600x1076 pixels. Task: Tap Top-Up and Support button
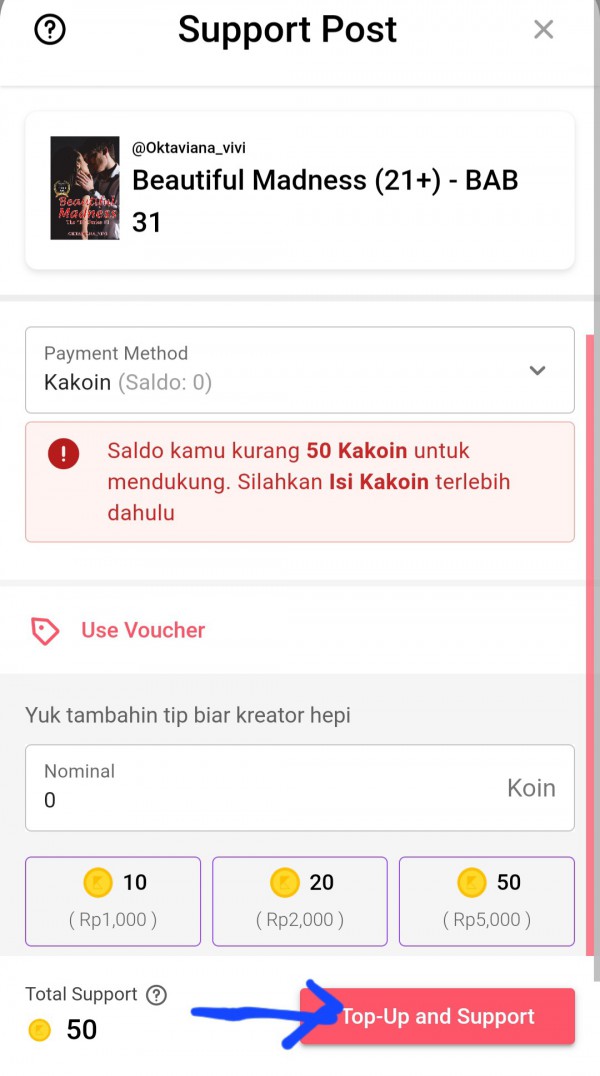(437, 1017)
